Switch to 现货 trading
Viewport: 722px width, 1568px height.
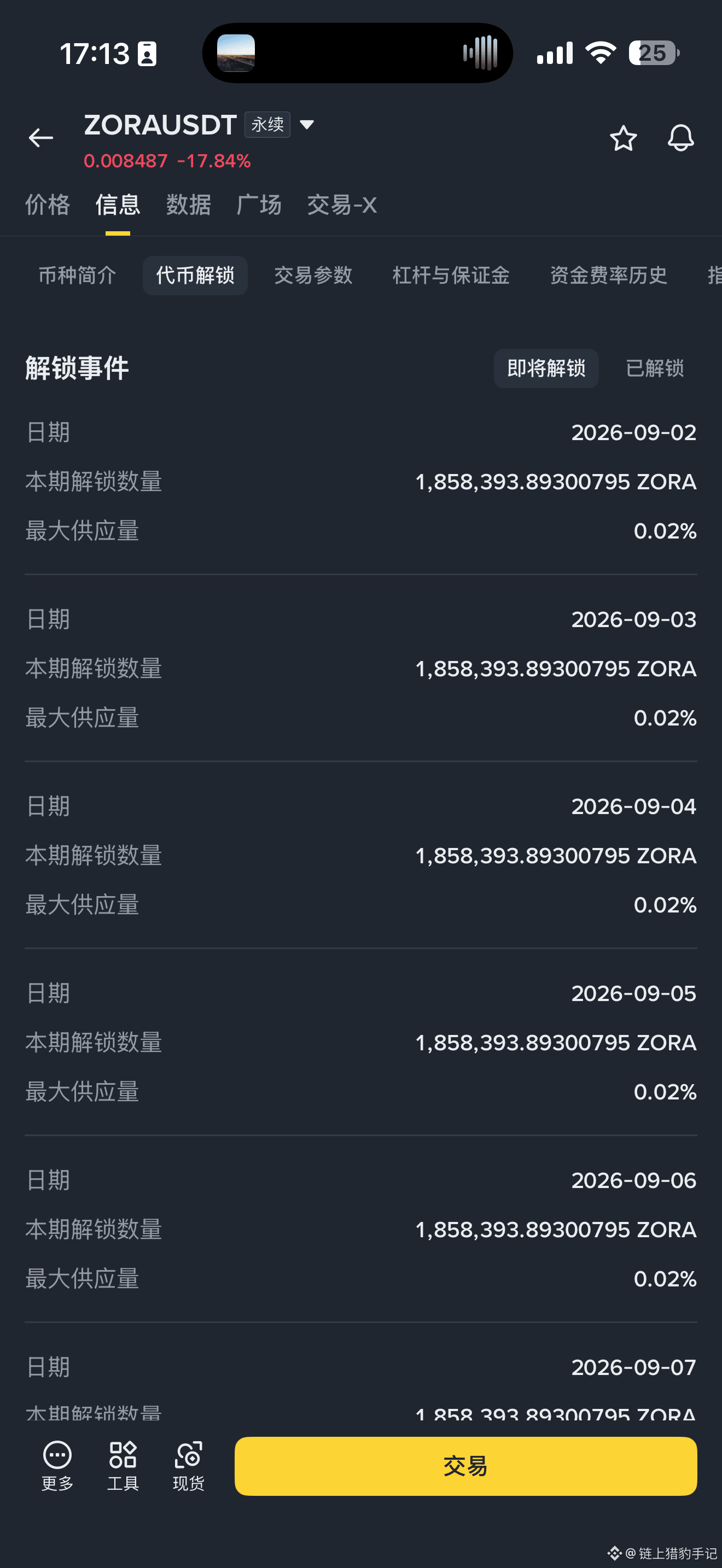coord(189,1466)
